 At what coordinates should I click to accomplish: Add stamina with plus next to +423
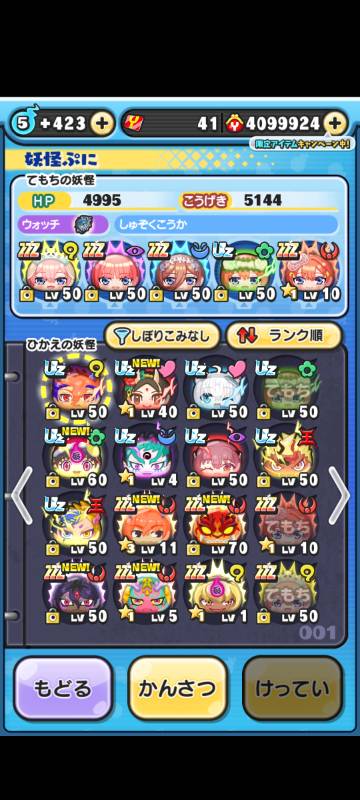[x=102, y=123]
